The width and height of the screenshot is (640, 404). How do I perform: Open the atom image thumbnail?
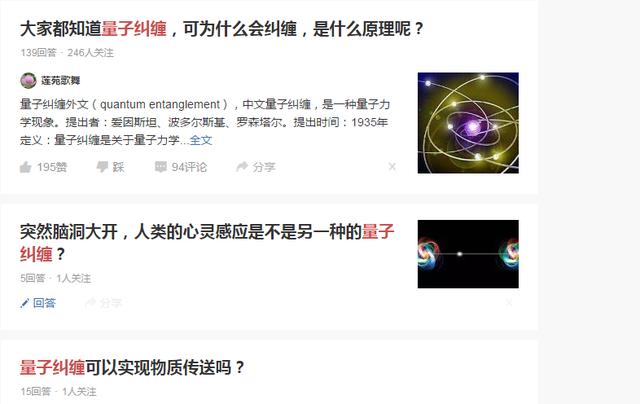(x=467, y=123)
